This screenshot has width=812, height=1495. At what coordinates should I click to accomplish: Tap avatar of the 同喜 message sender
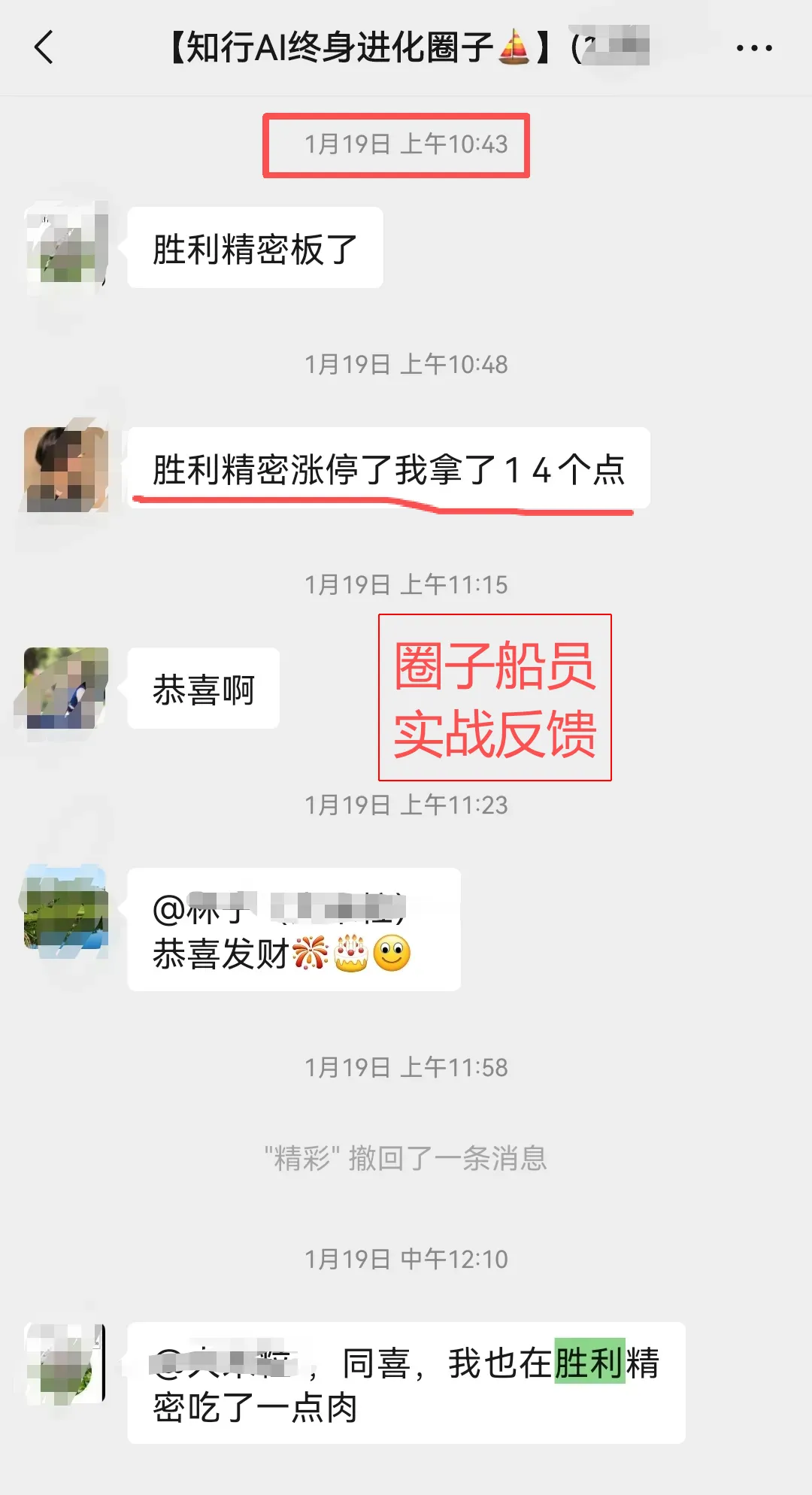[66, 1363]
